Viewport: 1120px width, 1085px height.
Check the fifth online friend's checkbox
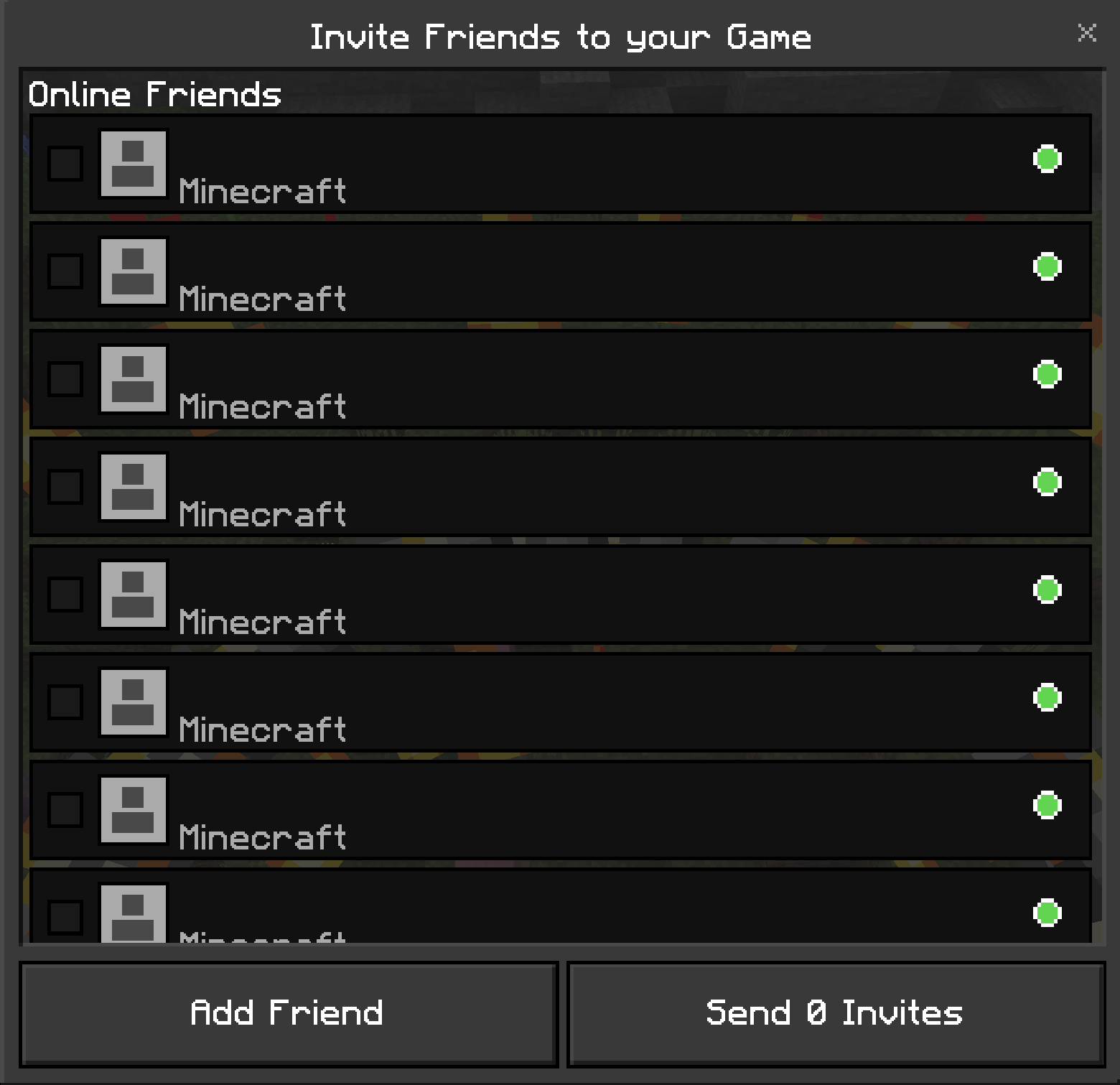pyautogui.click(x=65, y=594)
